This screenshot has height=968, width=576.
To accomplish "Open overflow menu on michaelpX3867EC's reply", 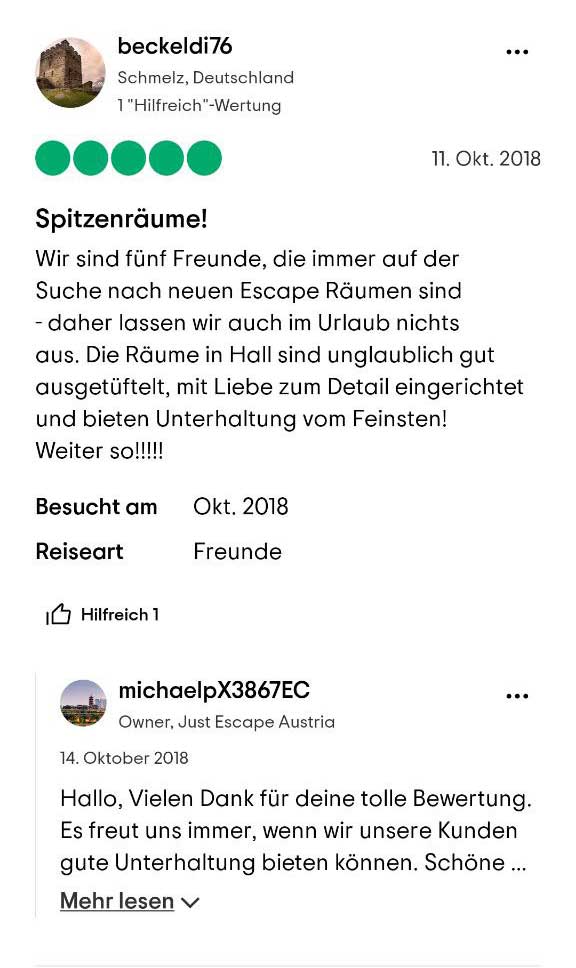I will click(517, 696).
